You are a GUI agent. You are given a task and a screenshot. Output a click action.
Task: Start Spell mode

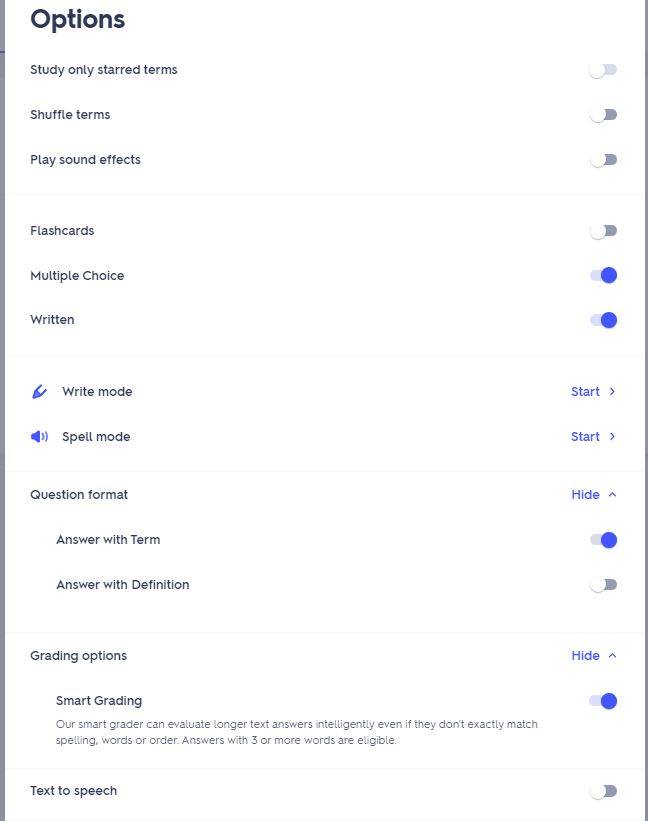click(x=593, y=437)
